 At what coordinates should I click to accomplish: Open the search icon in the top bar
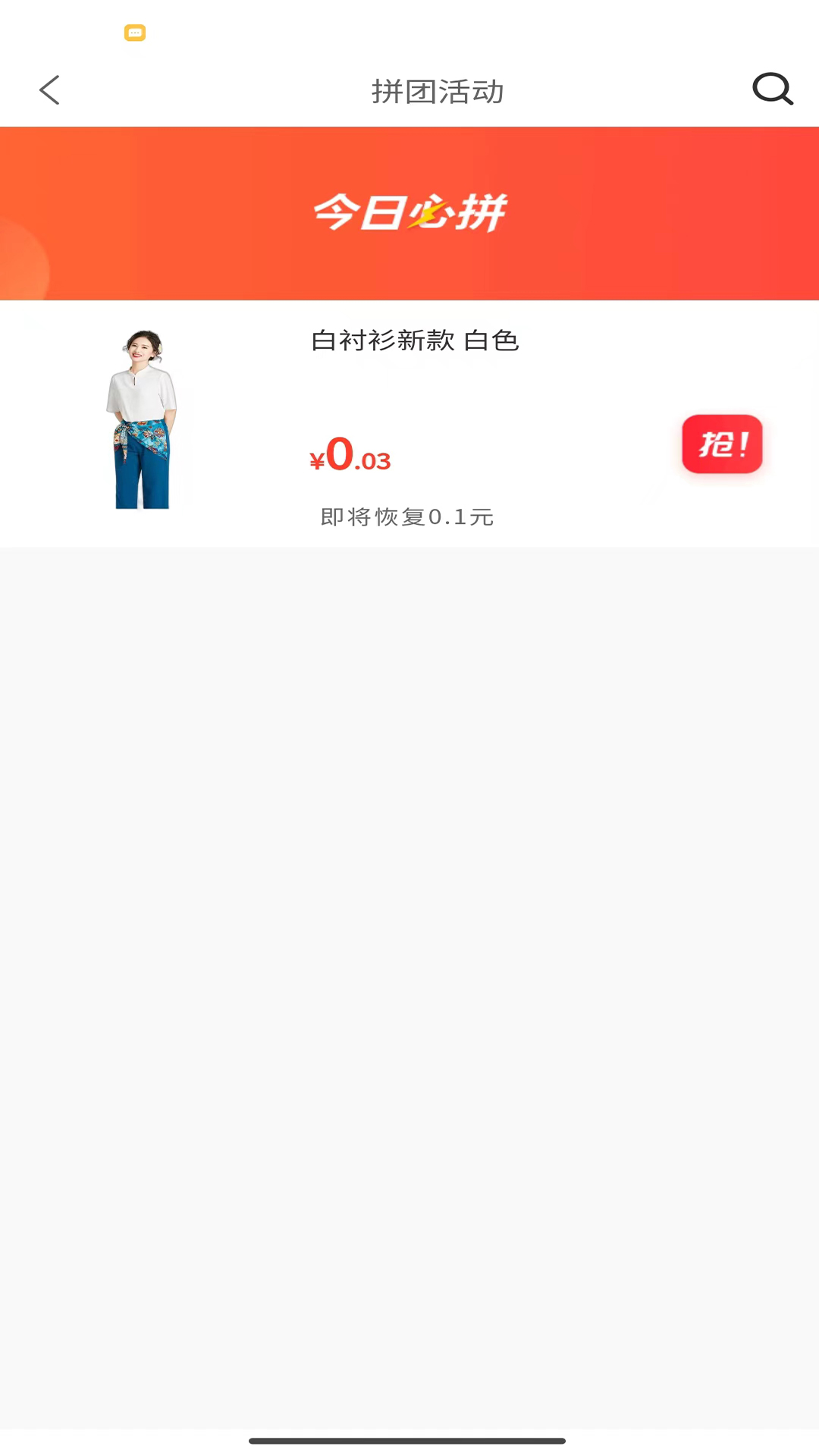pyautogui.click(x=772, y=89)
